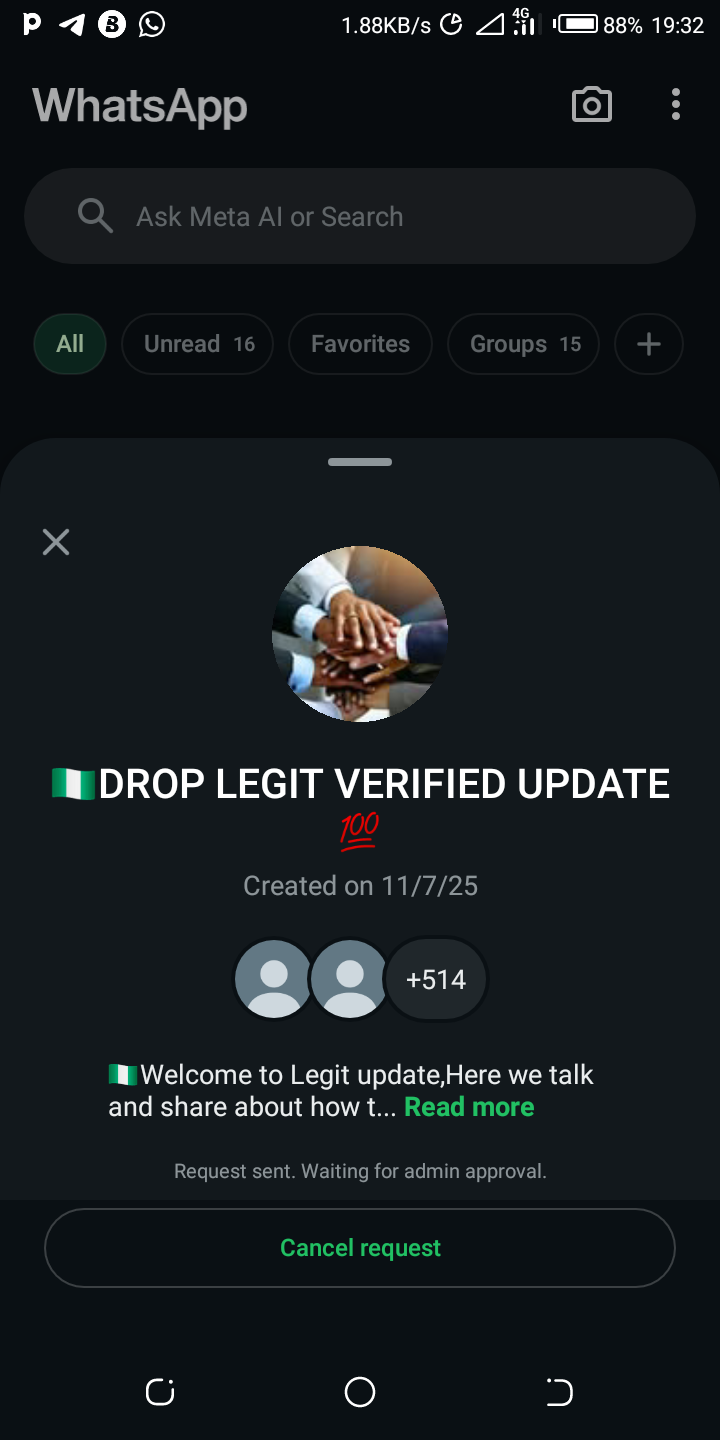This screenshot has width=720, height=1440.
Task: Open the camera icon
Action: coord(591,105)
